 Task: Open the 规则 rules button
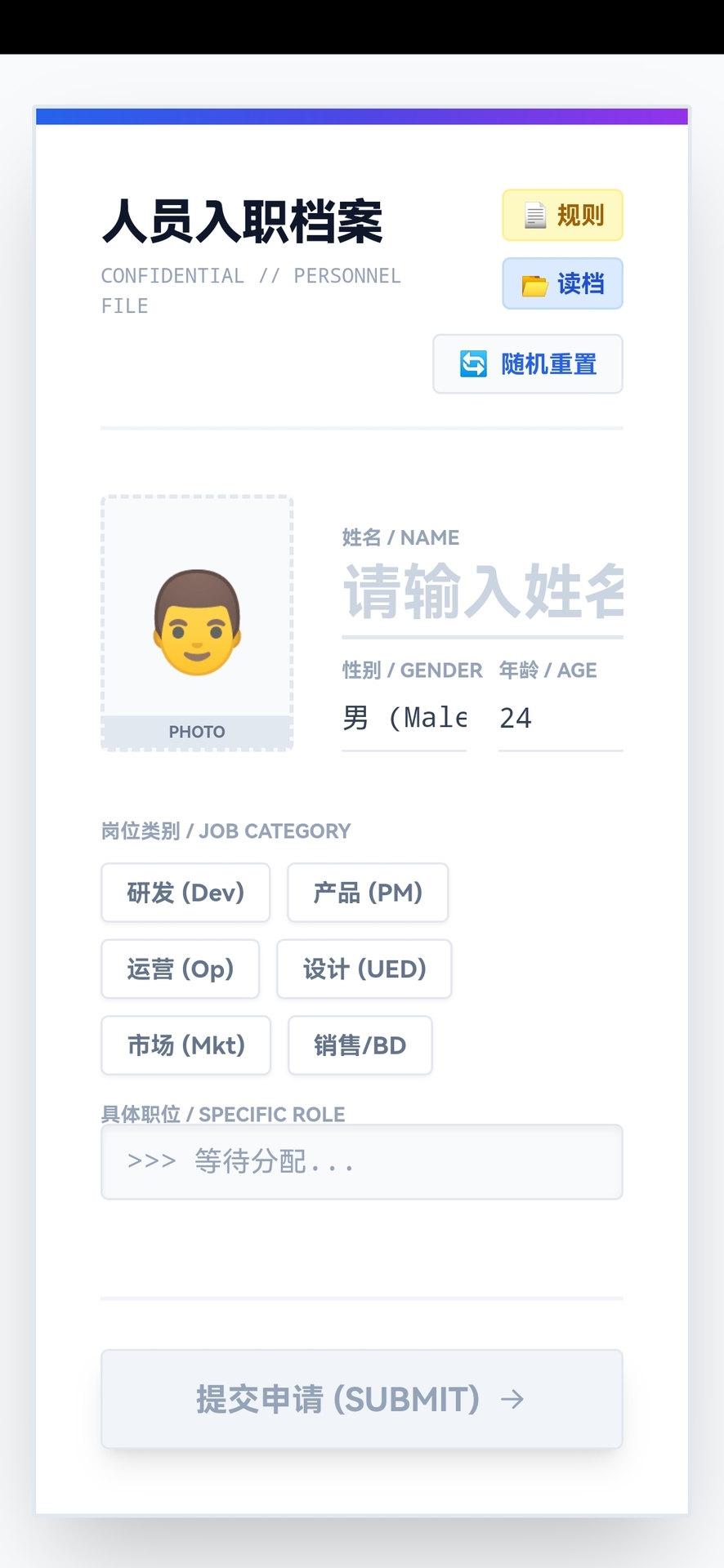tap(562, 216)
